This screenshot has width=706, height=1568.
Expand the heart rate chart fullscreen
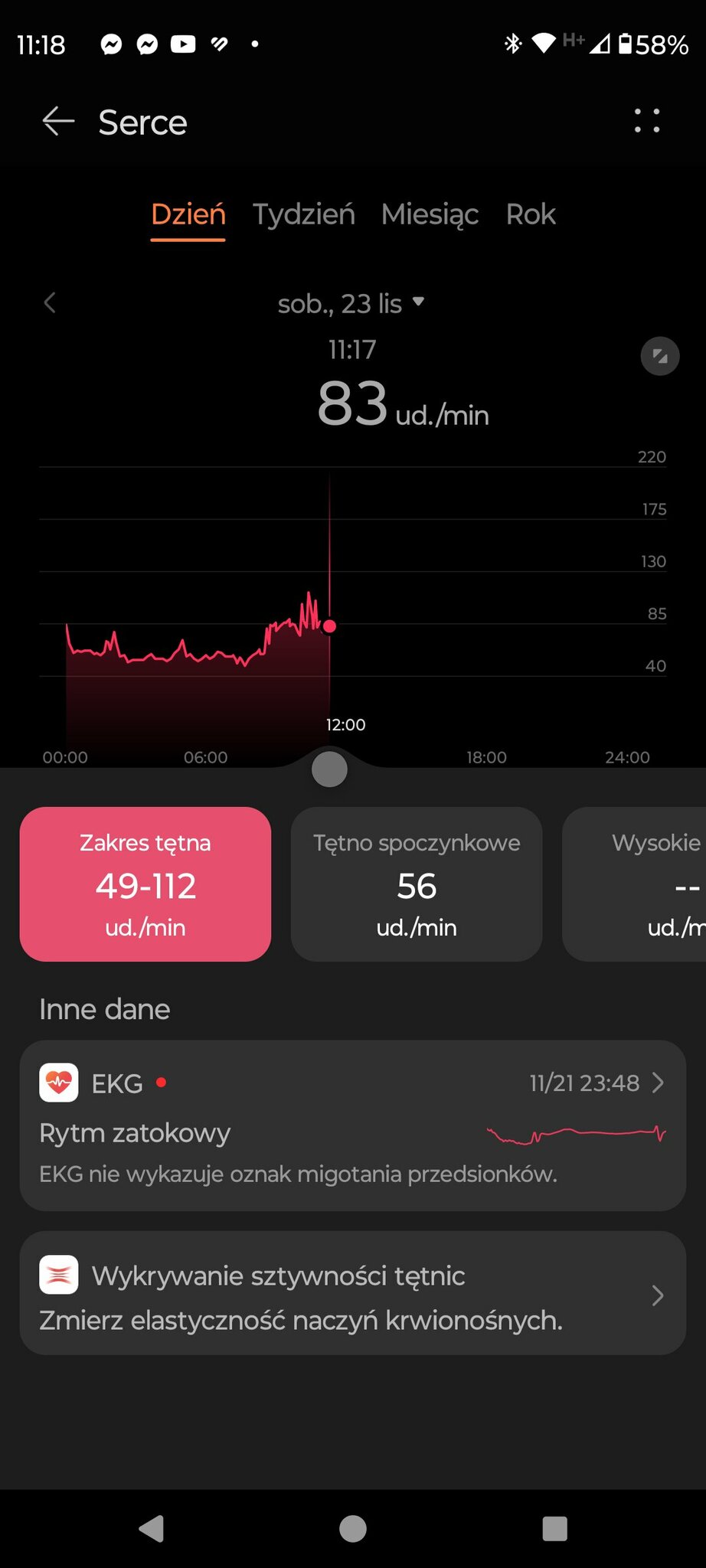click(x=659, y=356)
